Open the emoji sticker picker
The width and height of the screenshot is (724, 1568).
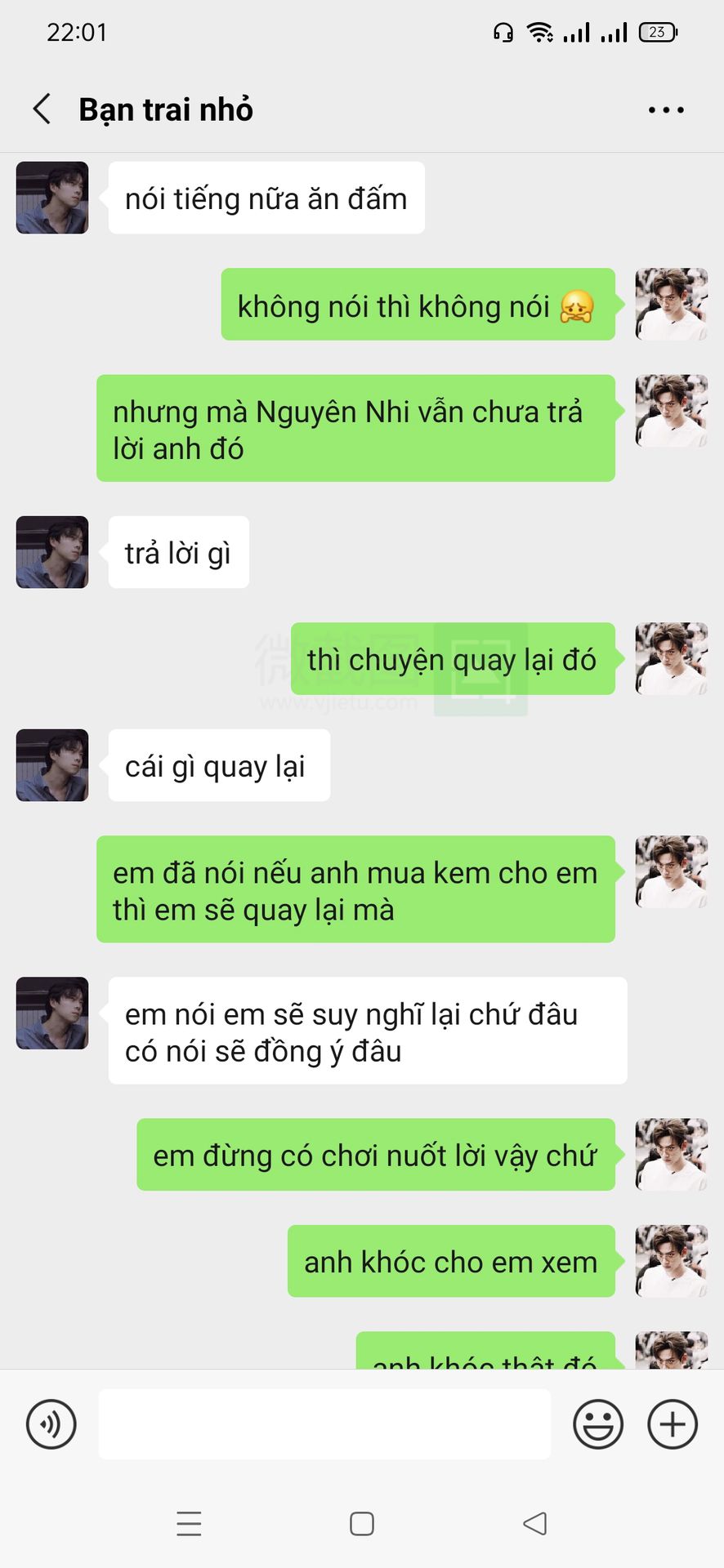[597, 1423]
